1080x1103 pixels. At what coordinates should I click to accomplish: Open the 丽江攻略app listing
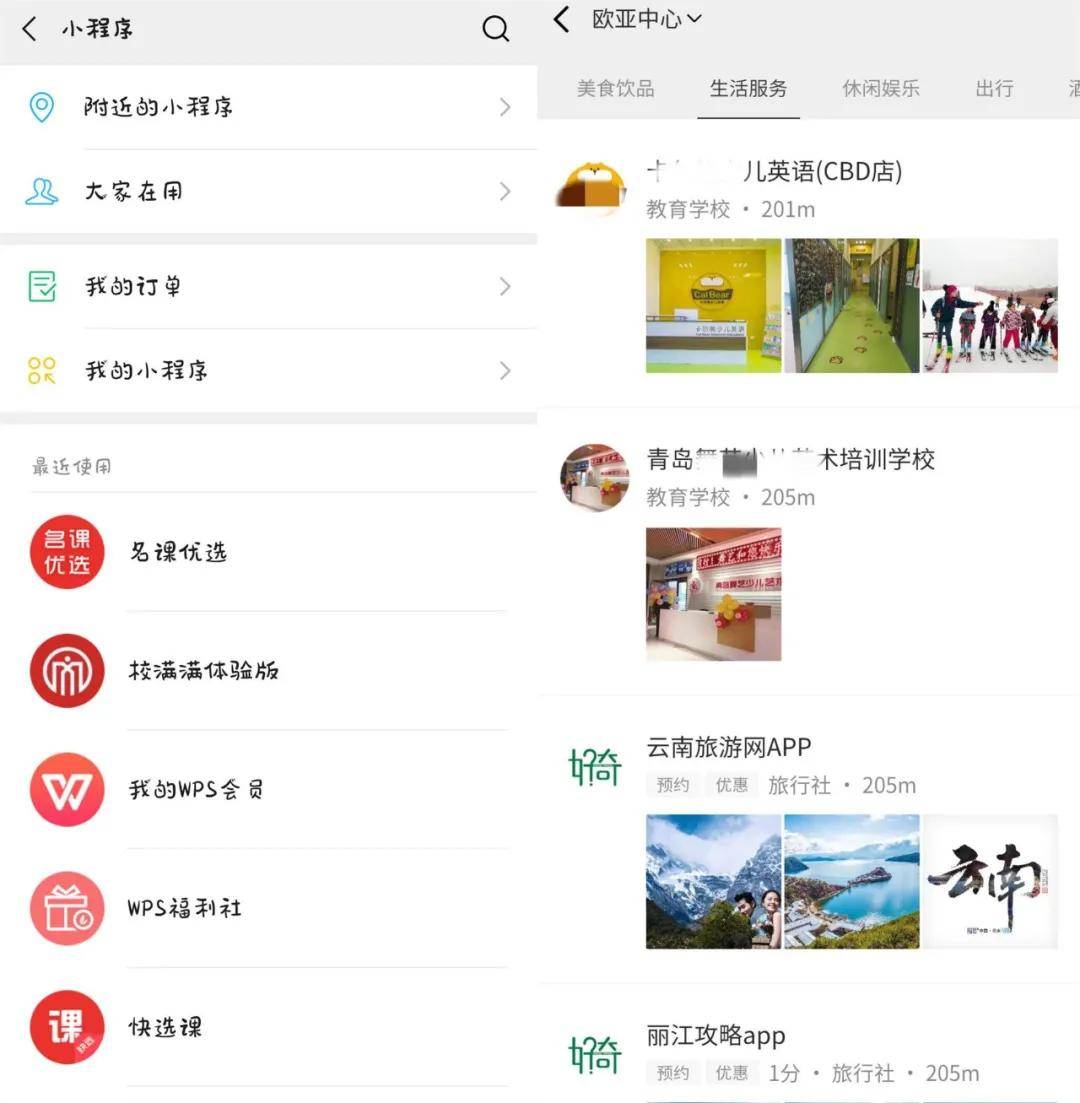pos(716,1036)
